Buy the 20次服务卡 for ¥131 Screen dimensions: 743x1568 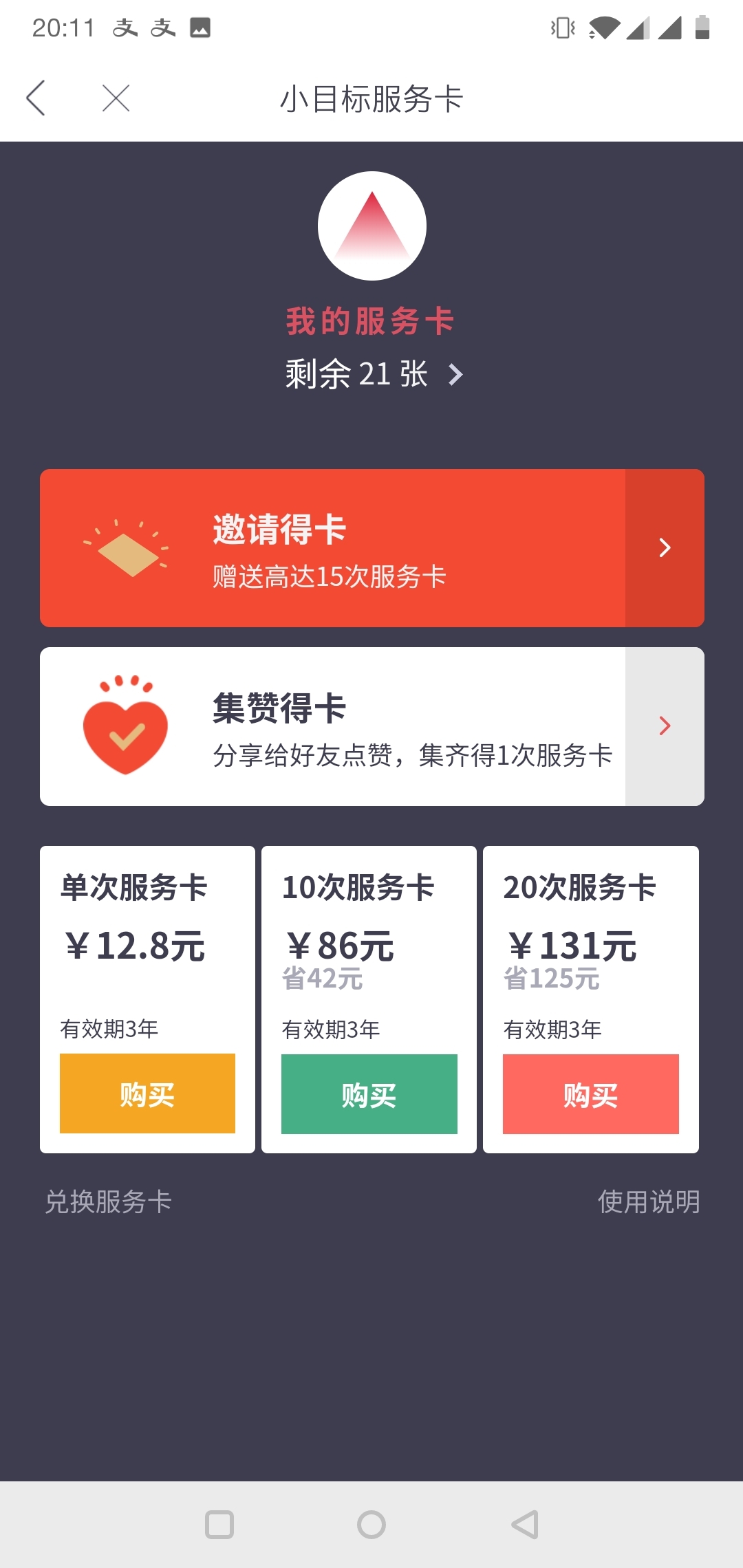pyautogui.click(x=590, y=1093)
